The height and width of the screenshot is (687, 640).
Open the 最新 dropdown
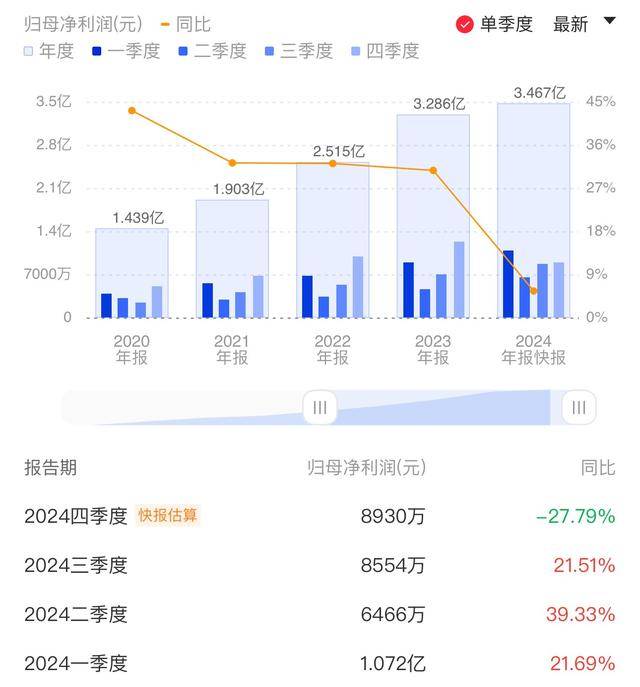tap(584, 24)
